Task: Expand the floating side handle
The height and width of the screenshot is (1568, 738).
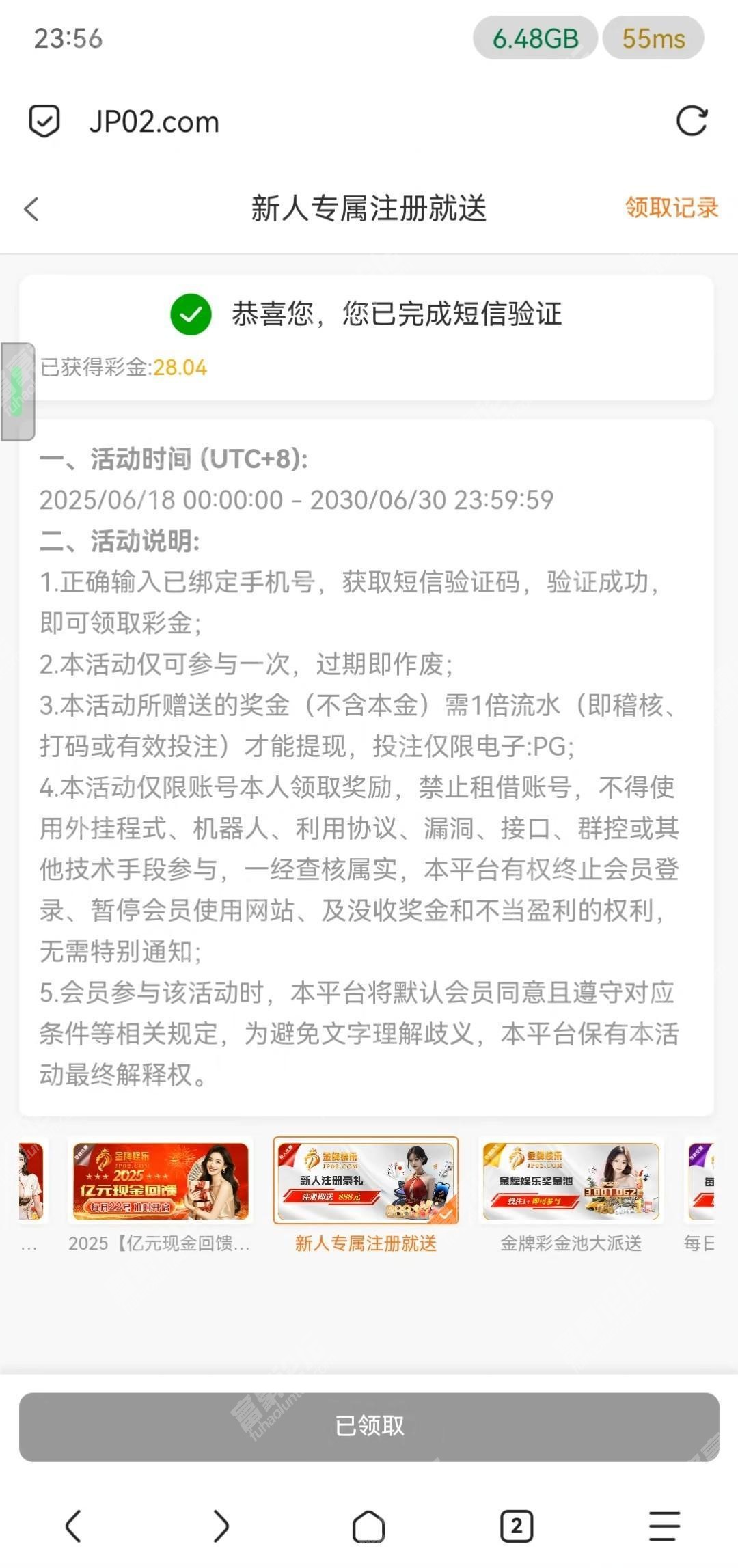Action: (18, 391)
